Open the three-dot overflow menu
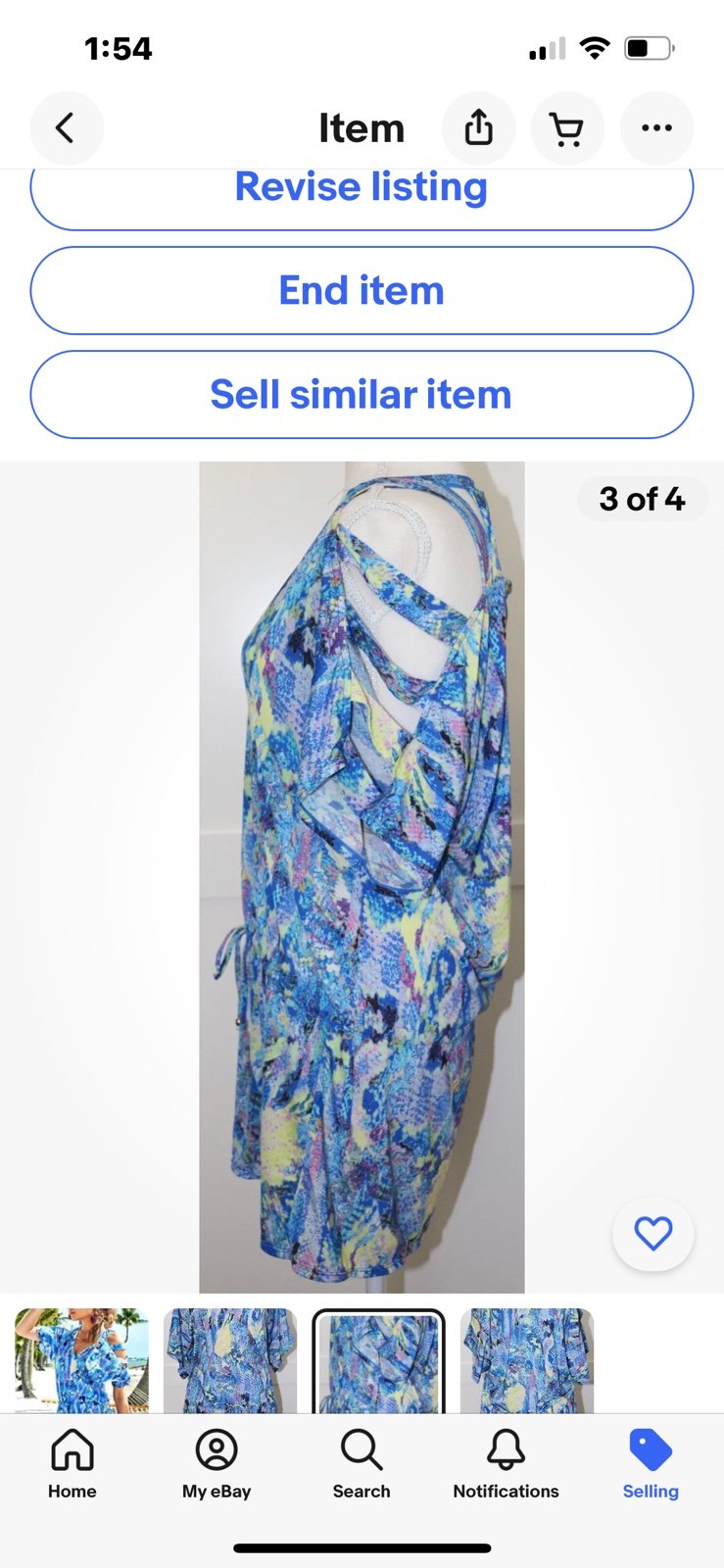 tap(656, 128)
